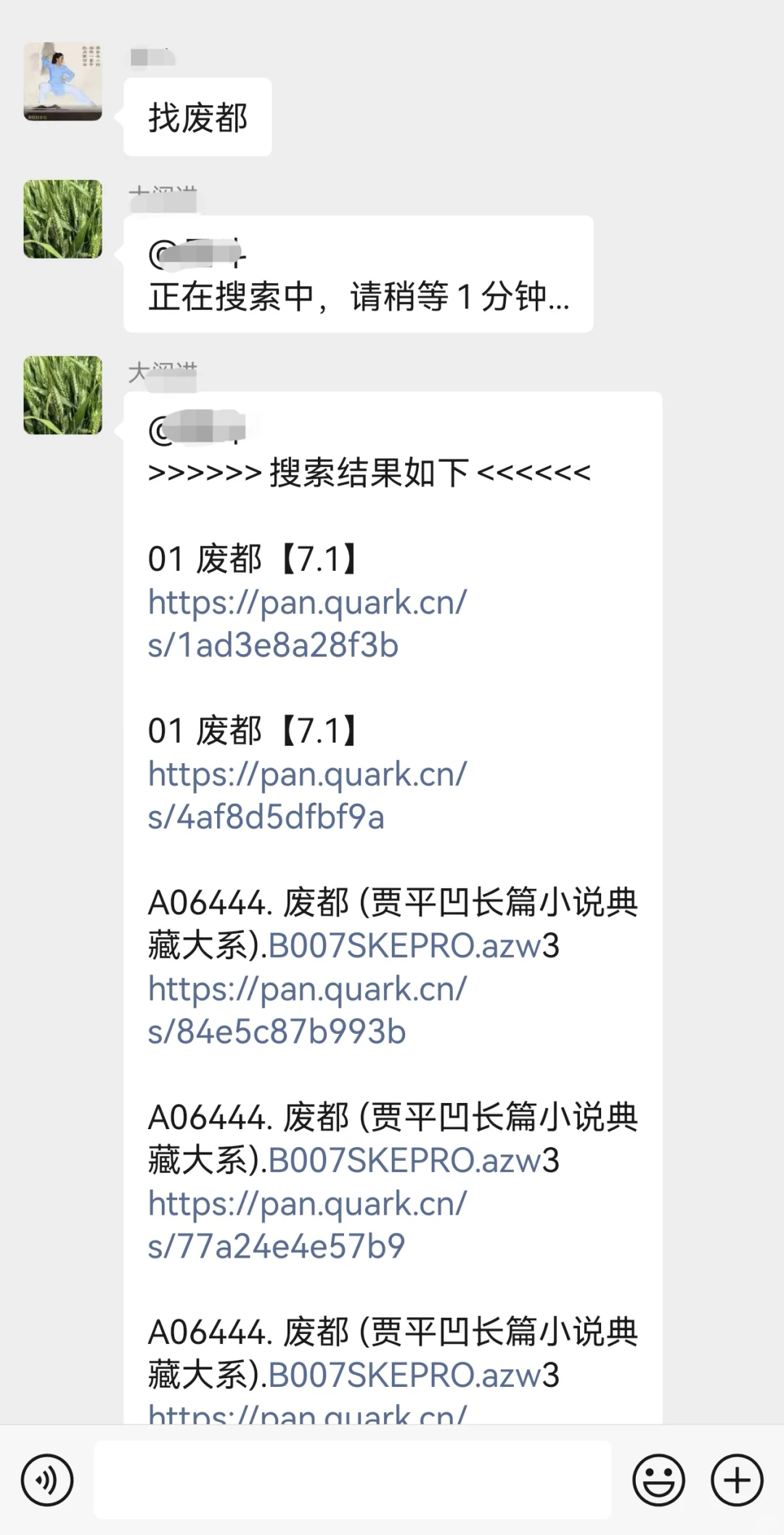Viewport: 784px width, 1535px height.
Task: View wheat avatar profile beside 正在搜索中 message
Action: [62, 219]
